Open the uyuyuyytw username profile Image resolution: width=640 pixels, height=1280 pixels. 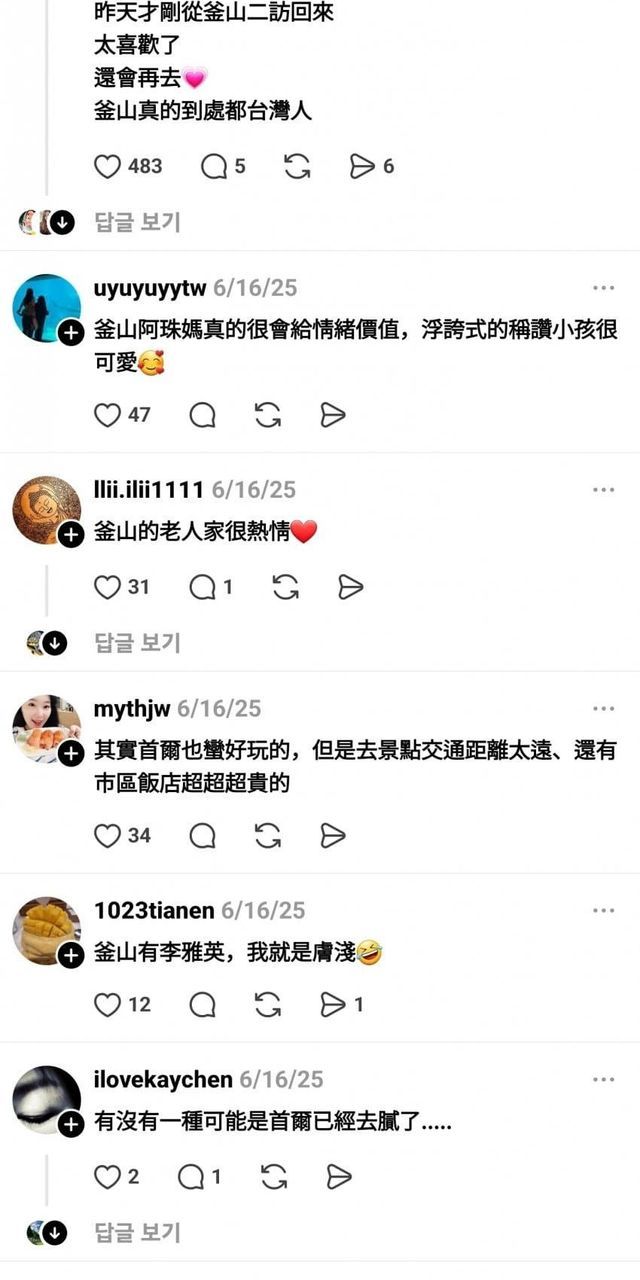[150, 288]
